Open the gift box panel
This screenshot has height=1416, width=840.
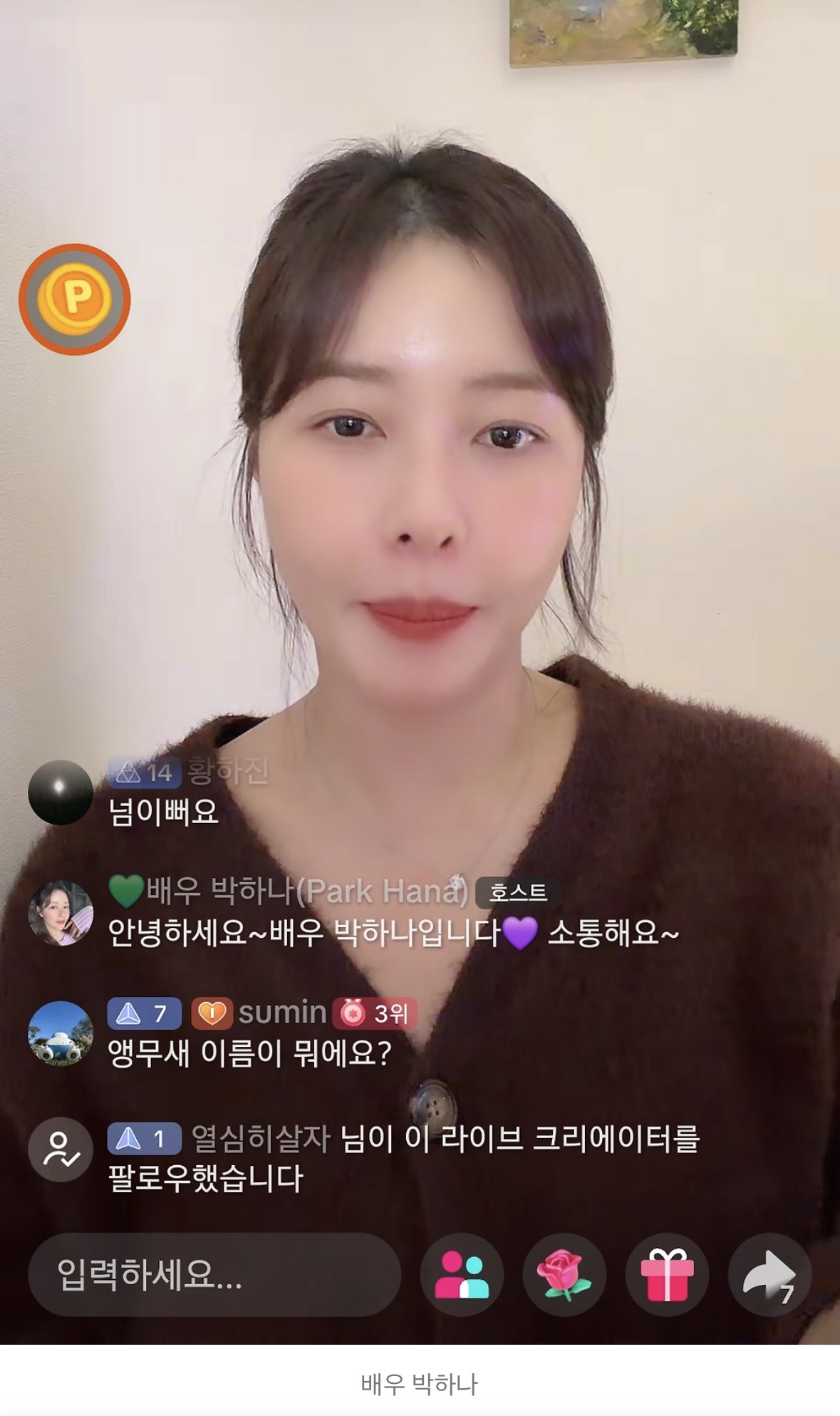pos(667,1274)
